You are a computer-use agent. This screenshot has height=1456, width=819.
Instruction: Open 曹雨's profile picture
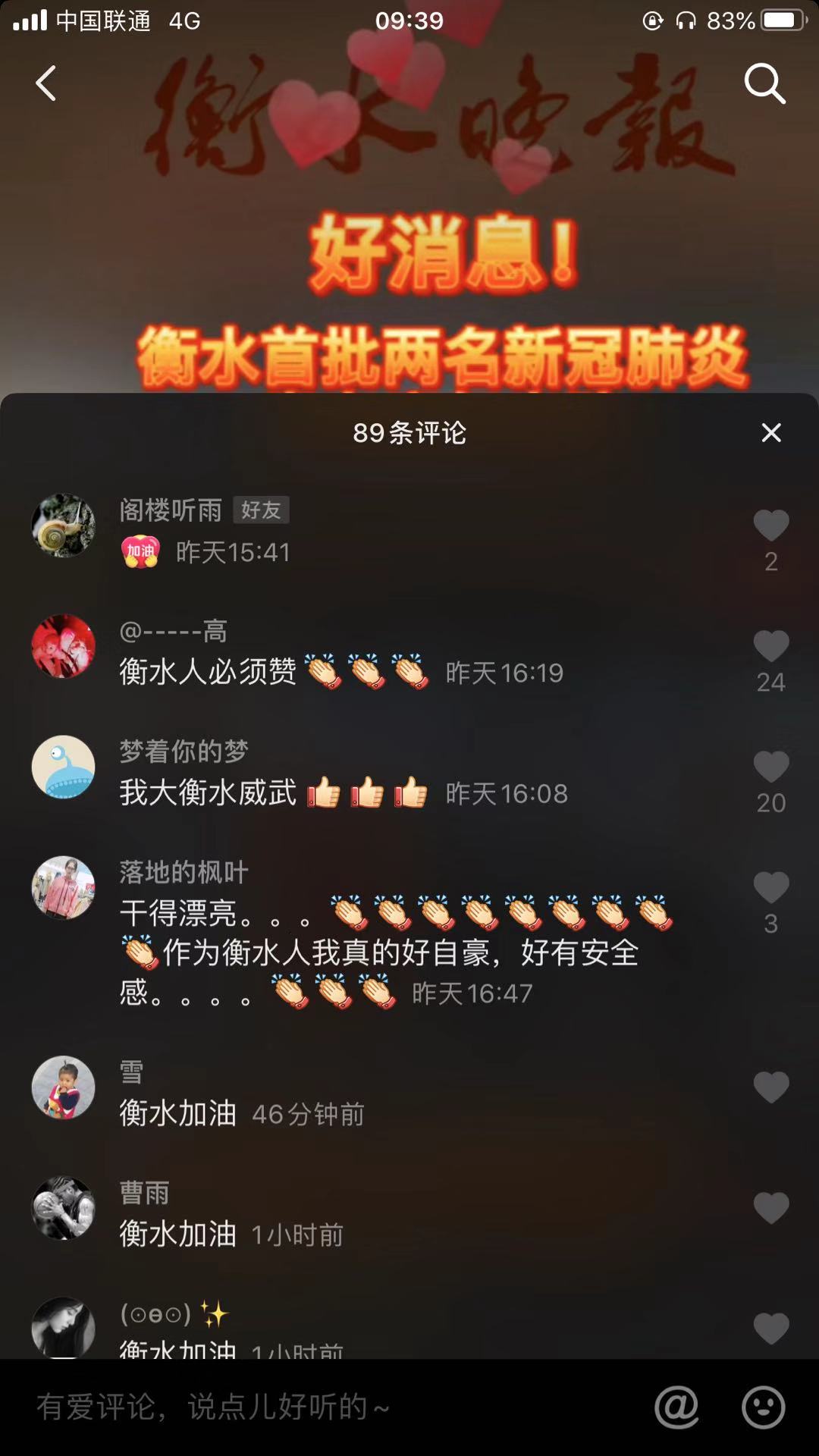pyautogui.click(x=63, y=1208)
